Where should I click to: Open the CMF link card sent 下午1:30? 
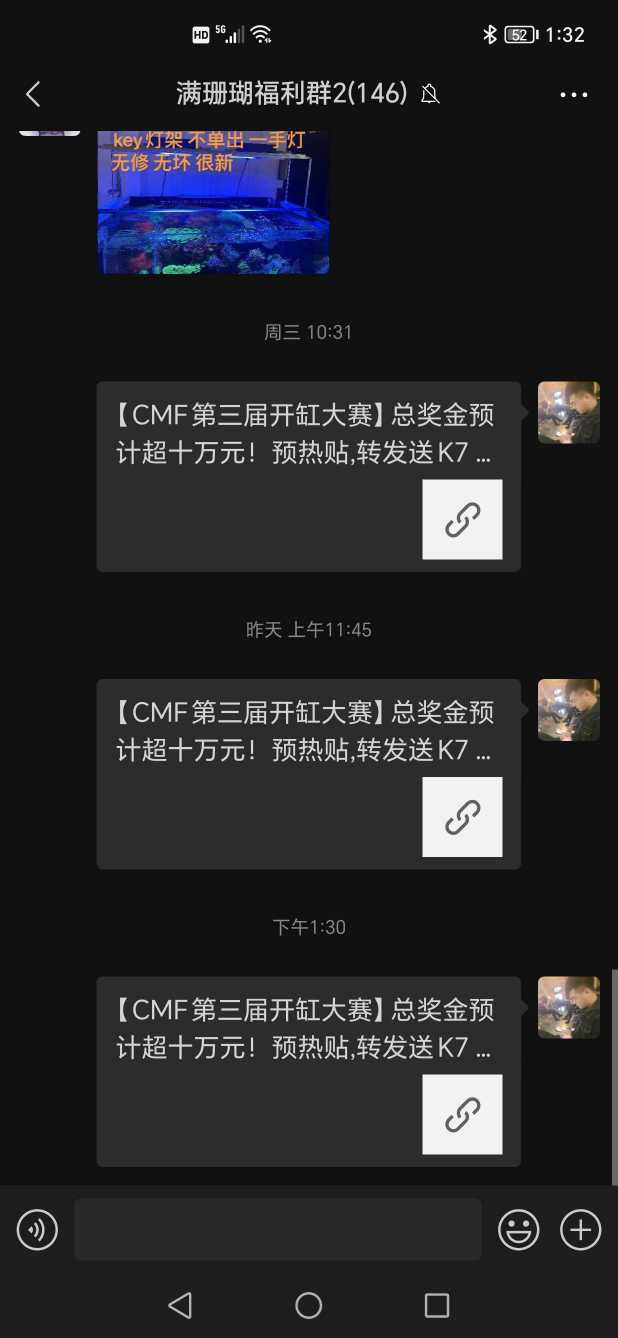[x=308, y=1071]
